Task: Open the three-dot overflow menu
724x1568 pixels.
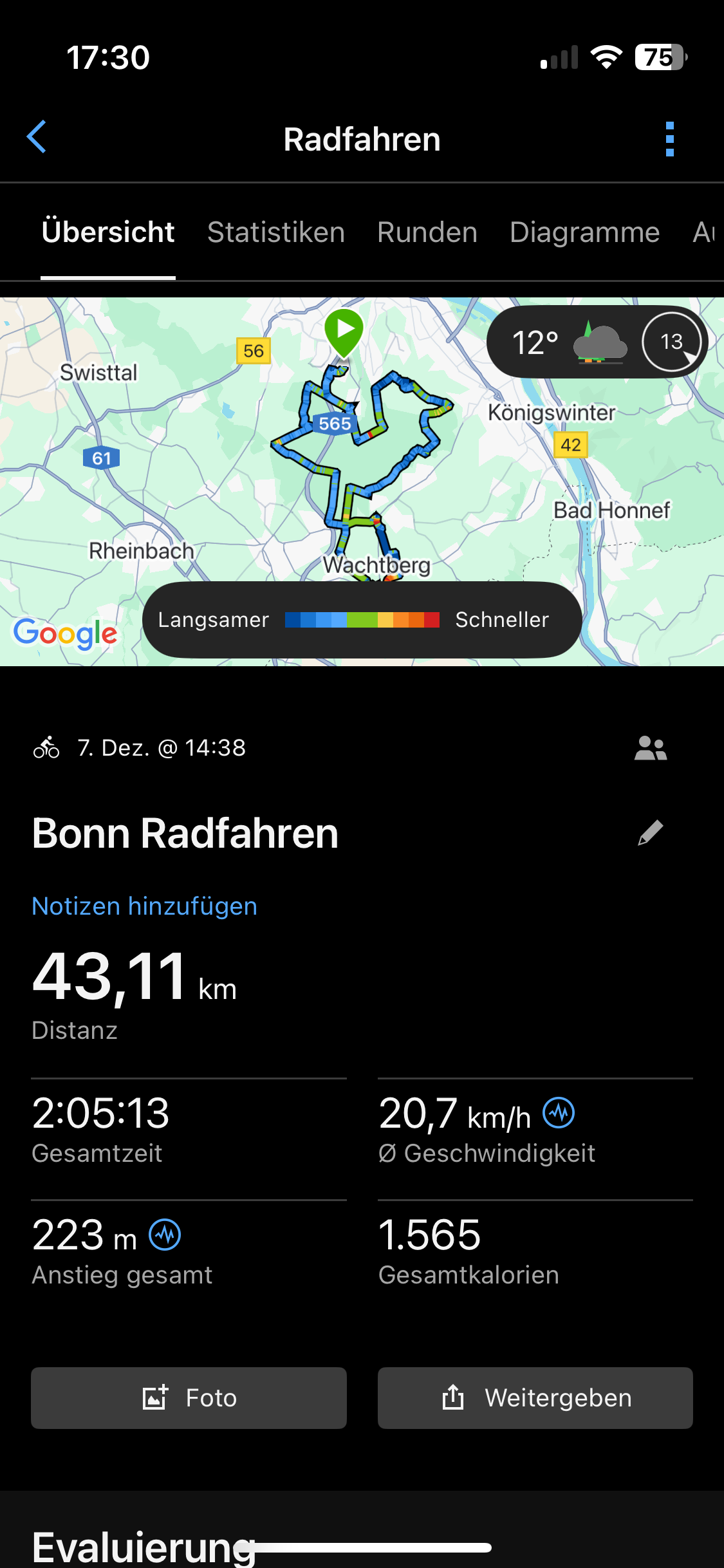Action: click(x=669, y=139)
